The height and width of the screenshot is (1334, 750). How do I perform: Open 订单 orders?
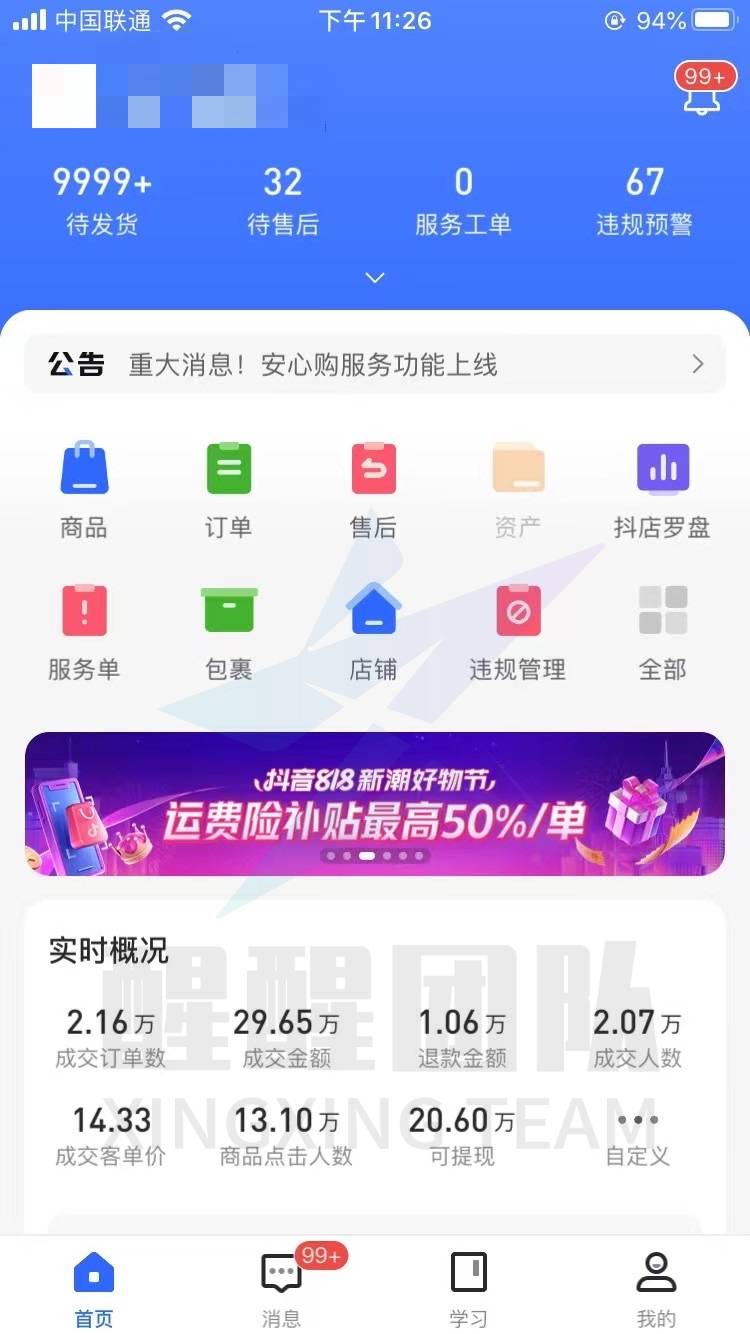coord(229,490)
